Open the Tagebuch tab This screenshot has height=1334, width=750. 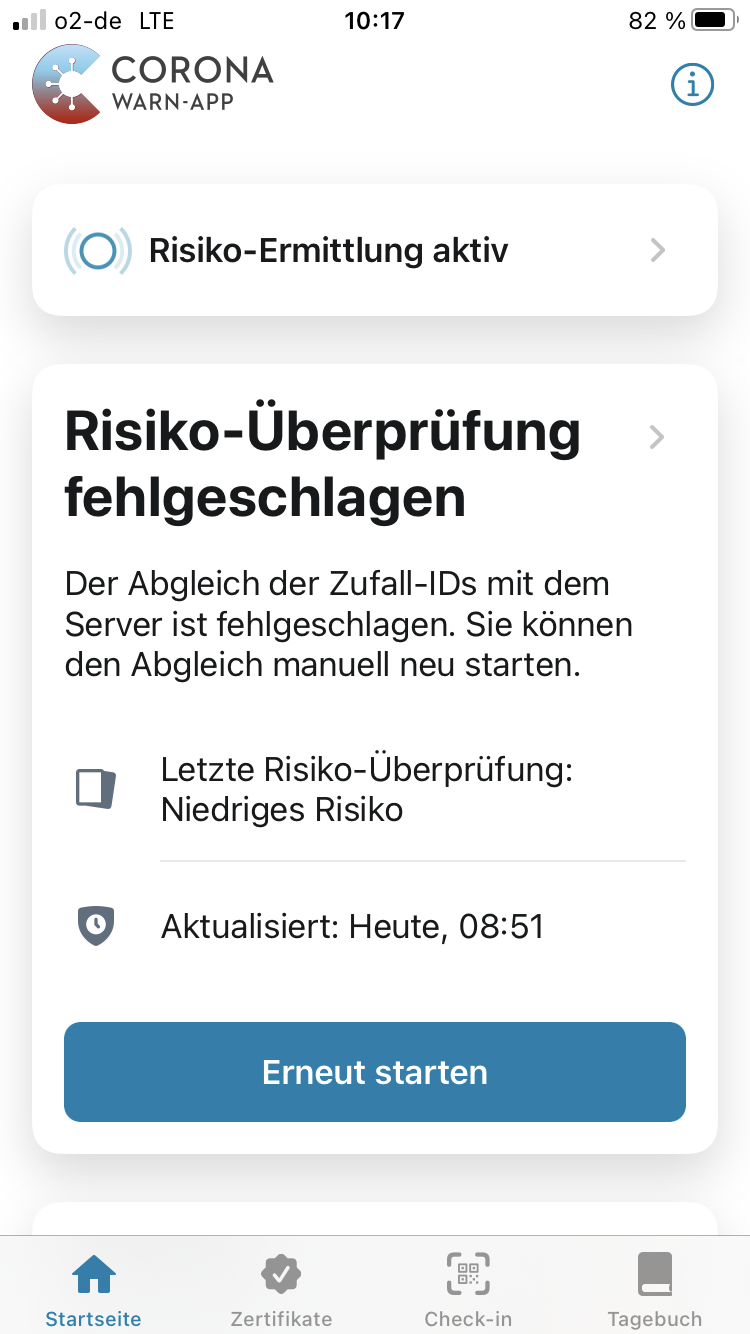tap(654, 1289)
